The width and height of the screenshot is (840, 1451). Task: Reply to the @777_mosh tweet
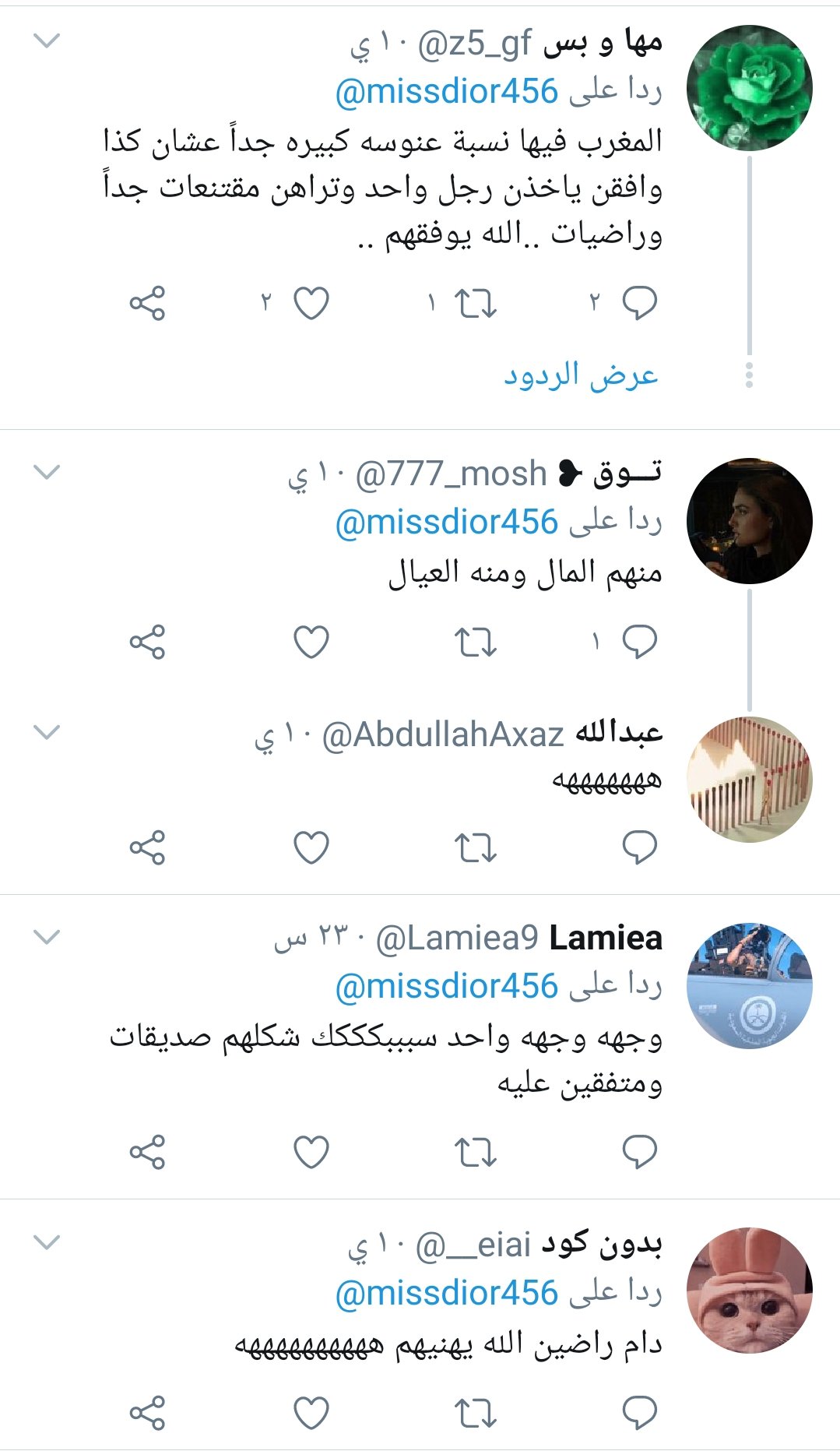tap(640, 643)
